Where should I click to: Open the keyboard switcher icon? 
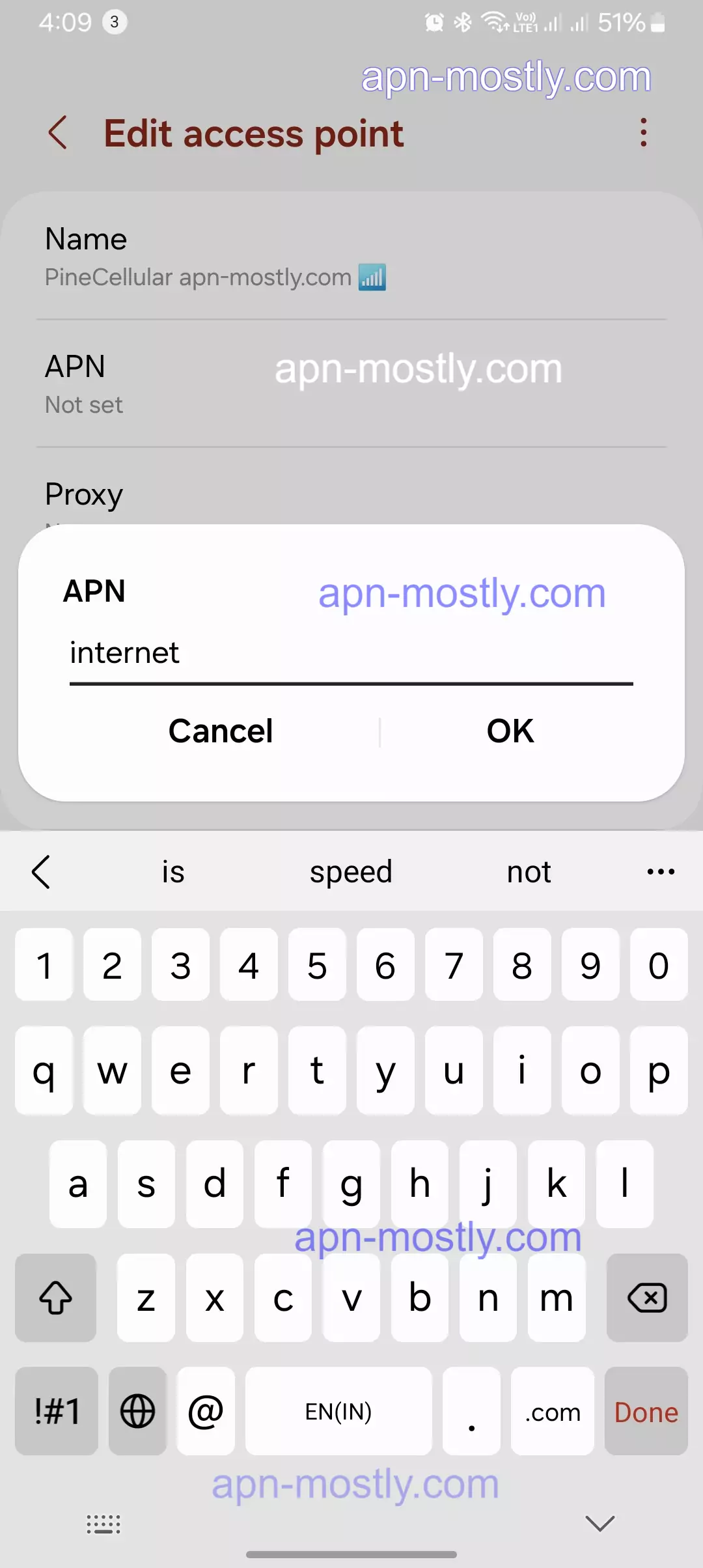[x=103, y=1524]
